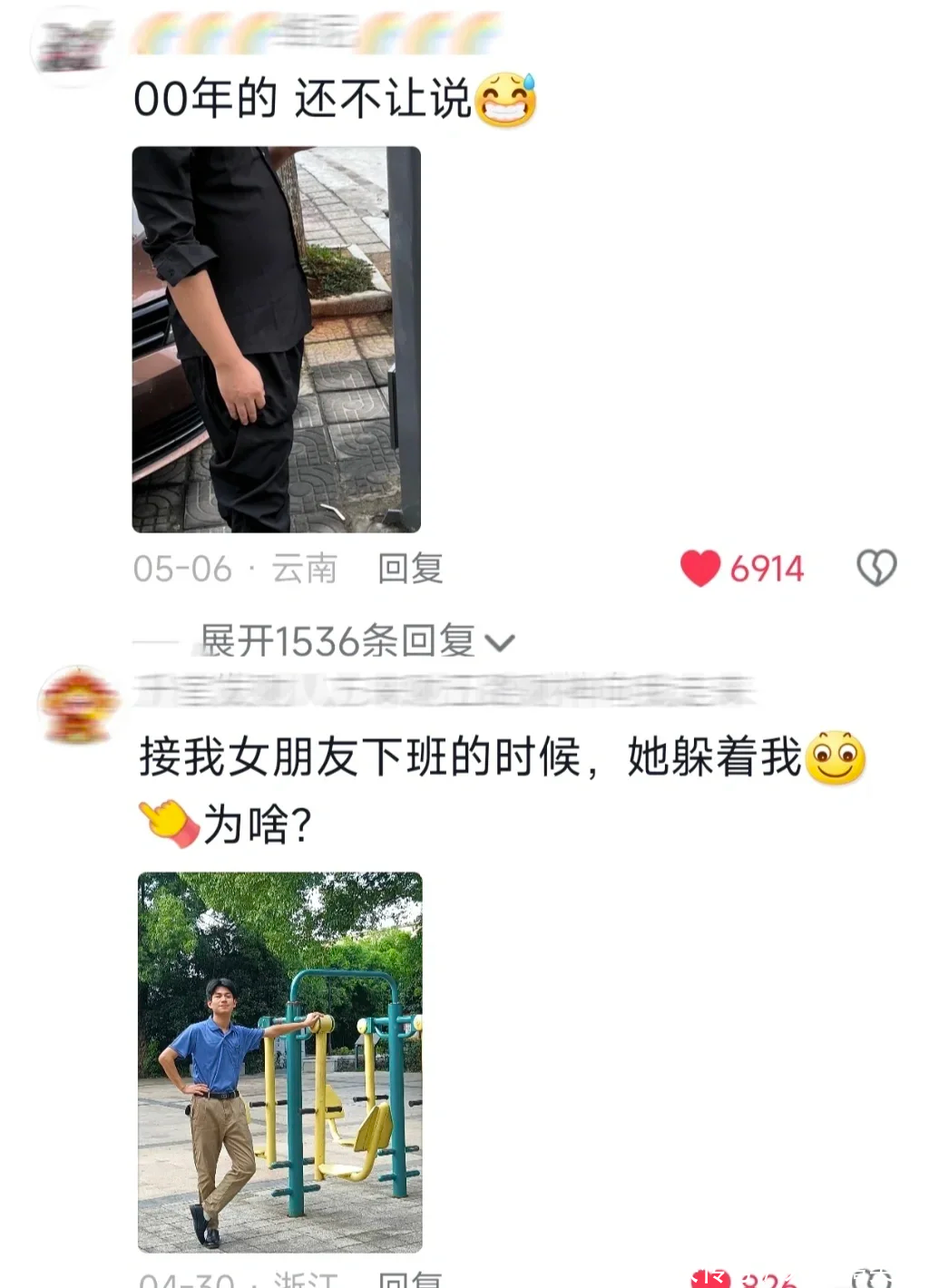The image size is (929, 1288).
Task: Reply to the 浙江 comment
Action: [410, 1280]
